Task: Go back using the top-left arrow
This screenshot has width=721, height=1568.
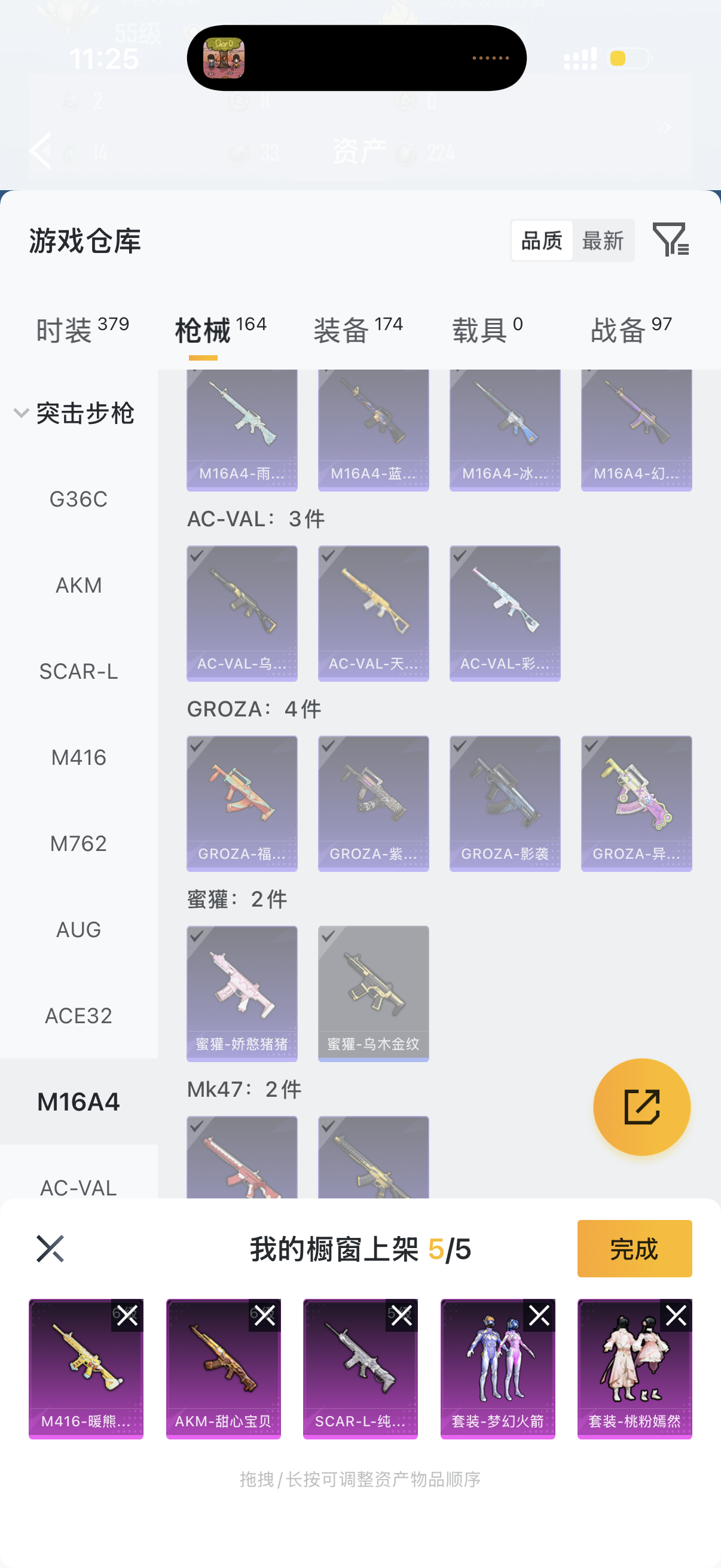Action: [41, 150]
